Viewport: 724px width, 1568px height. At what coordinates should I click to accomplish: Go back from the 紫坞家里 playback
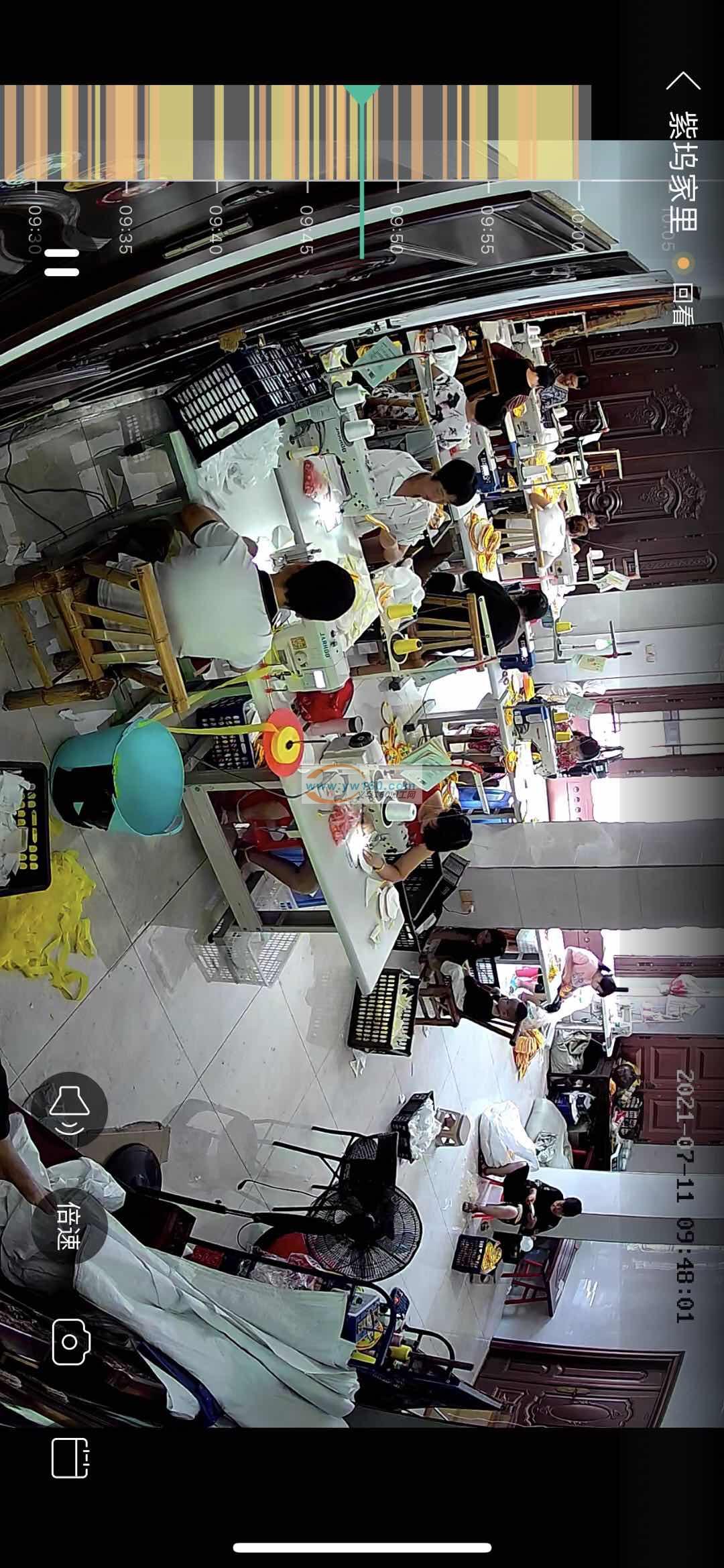click(x=683, y=82)
